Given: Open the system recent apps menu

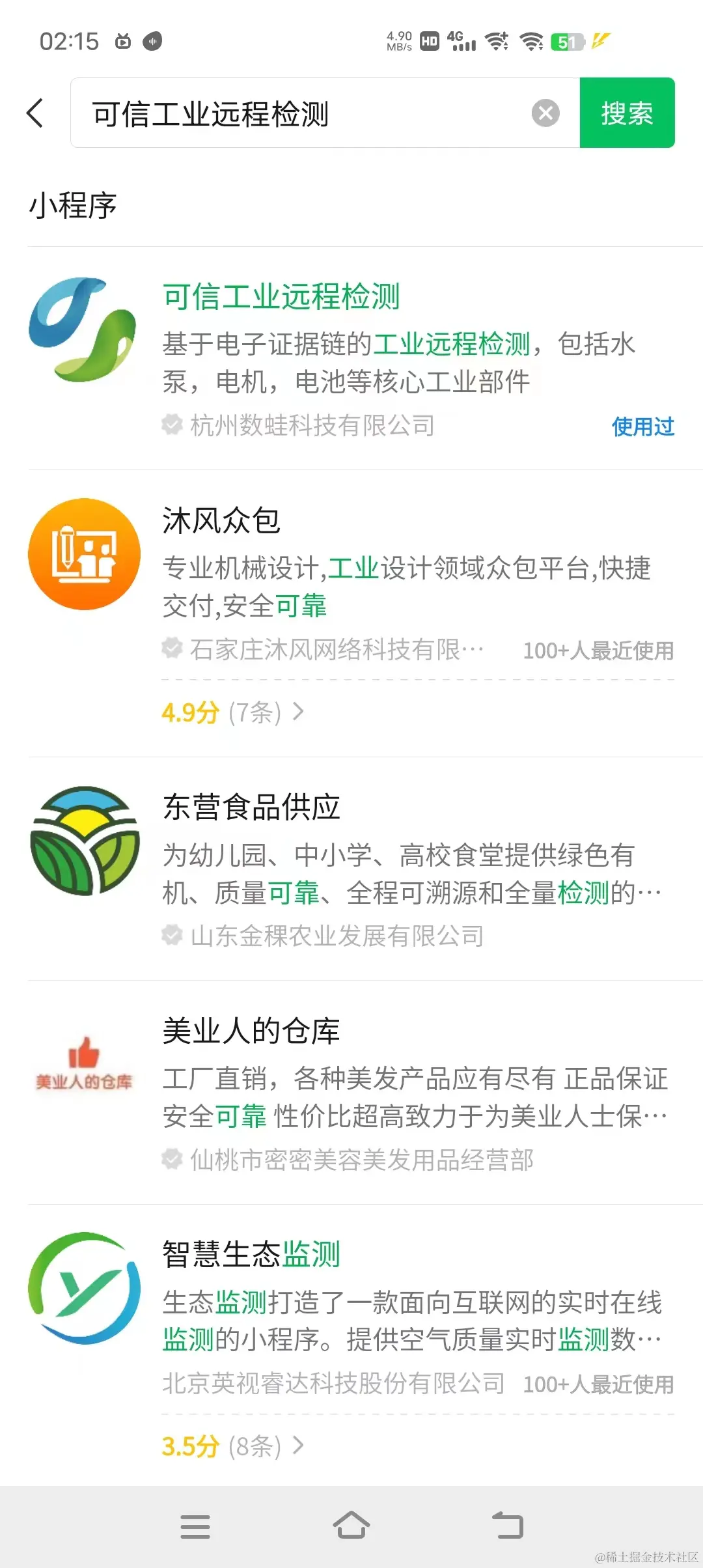Looking at the screenshot, I should (x=195, y=1526).
